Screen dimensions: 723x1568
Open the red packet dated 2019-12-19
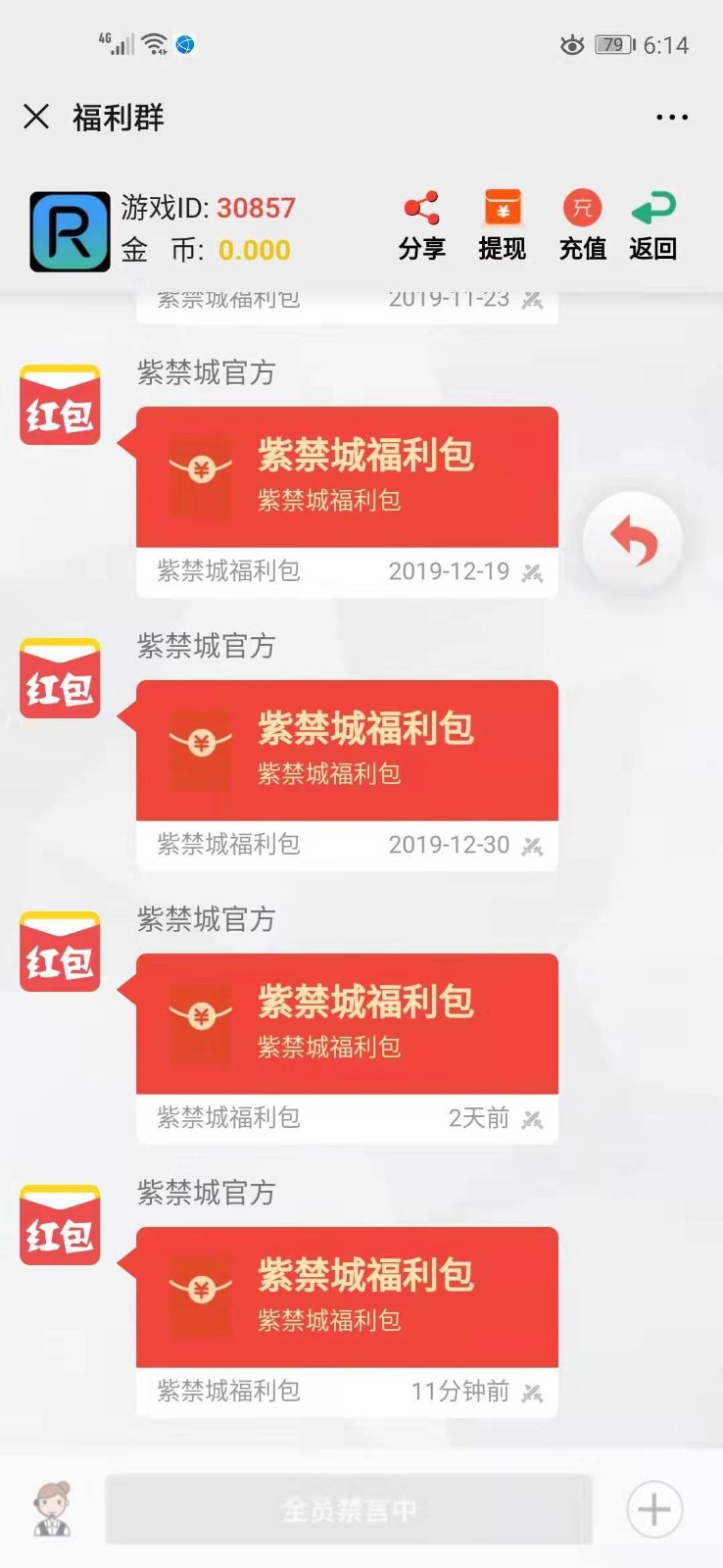pos(348,477)
